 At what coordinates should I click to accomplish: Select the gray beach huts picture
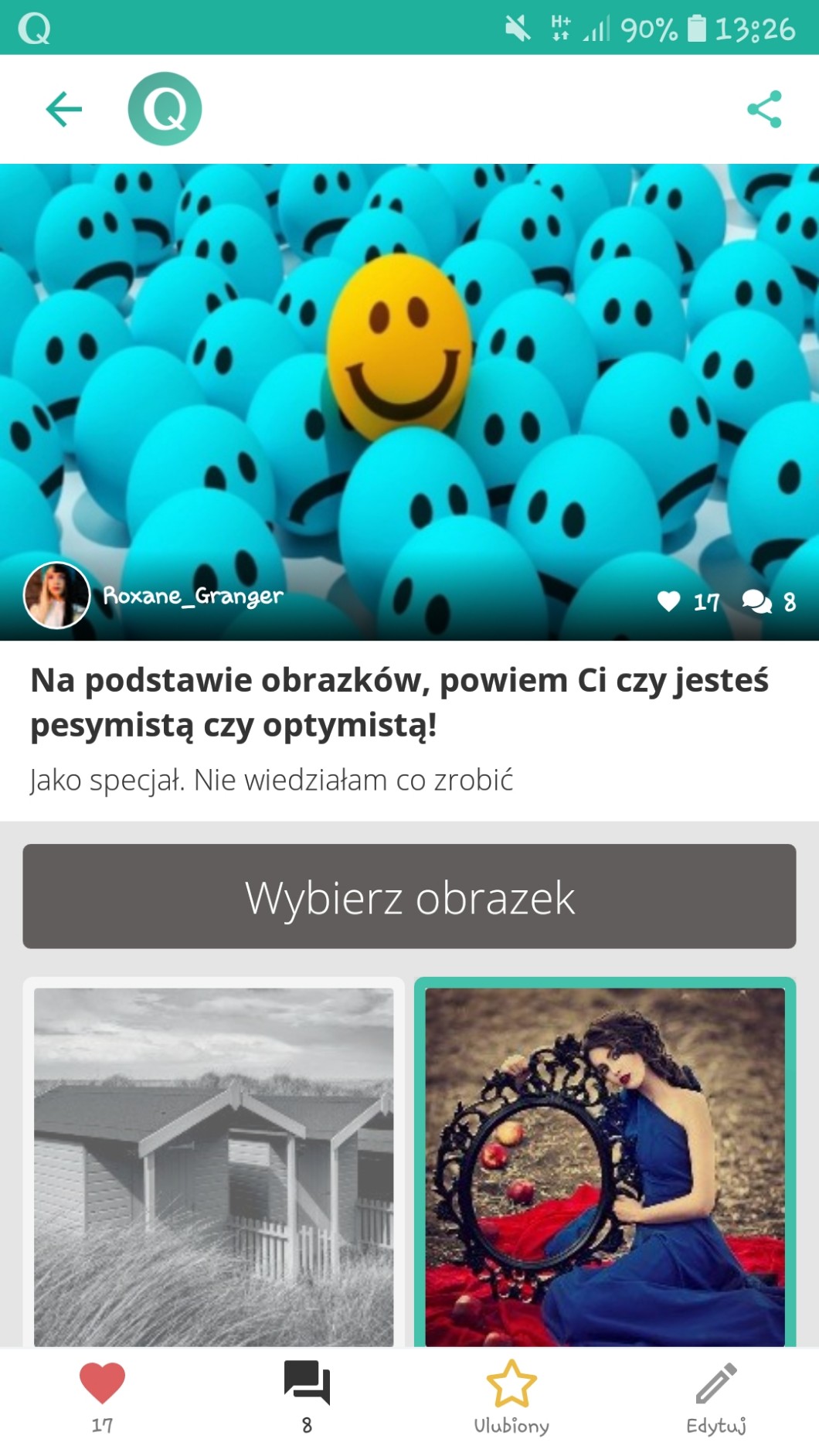point(213,1166)
